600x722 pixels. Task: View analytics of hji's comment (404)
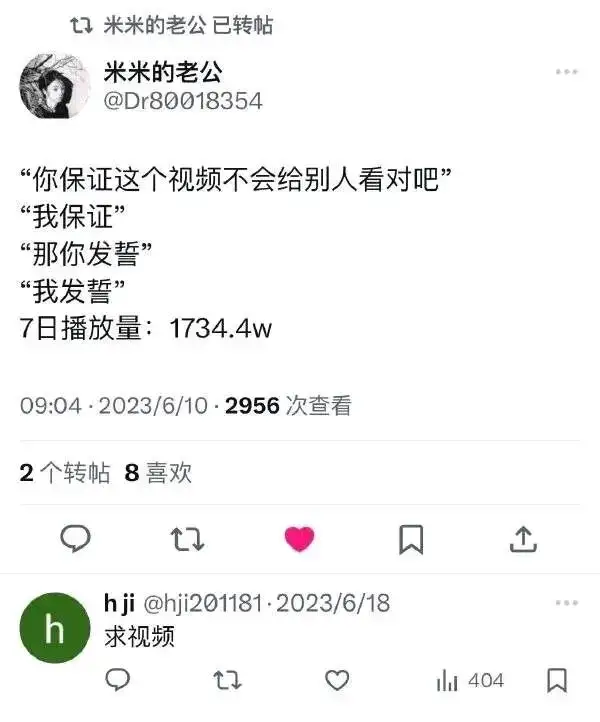(x=470, y=681)
